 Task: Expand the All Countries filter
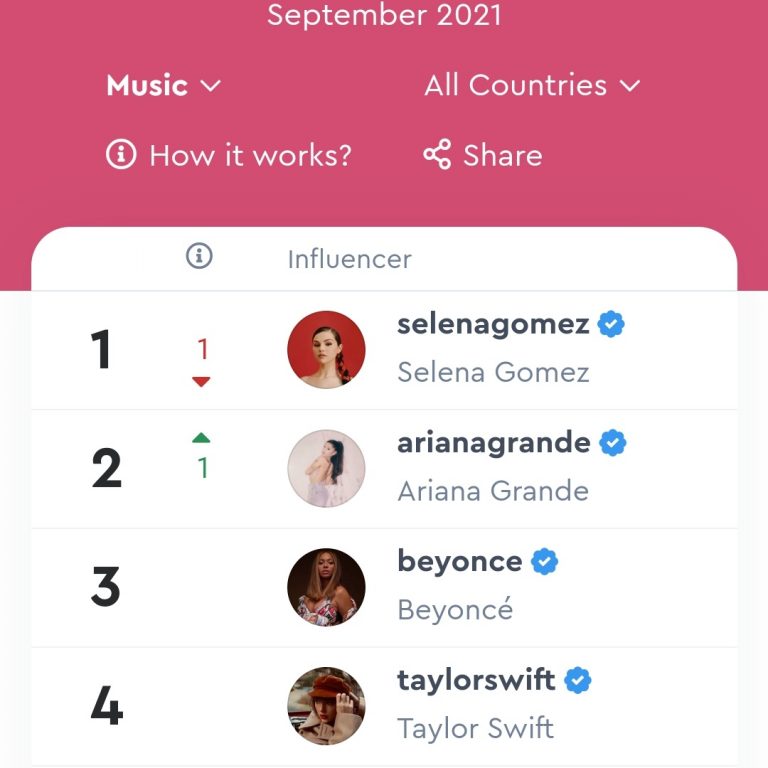tap(531, 86)
